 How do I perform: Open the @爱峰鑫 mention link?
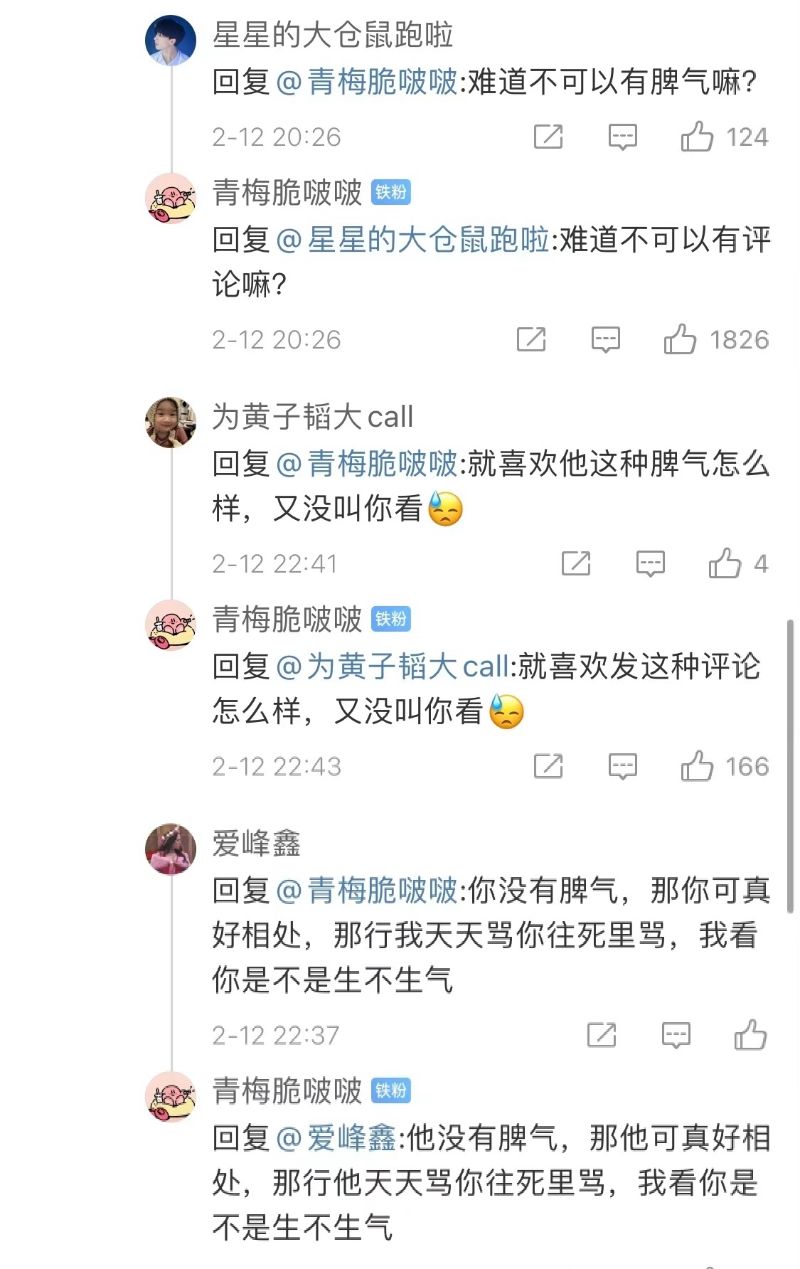coord(336,1138)
